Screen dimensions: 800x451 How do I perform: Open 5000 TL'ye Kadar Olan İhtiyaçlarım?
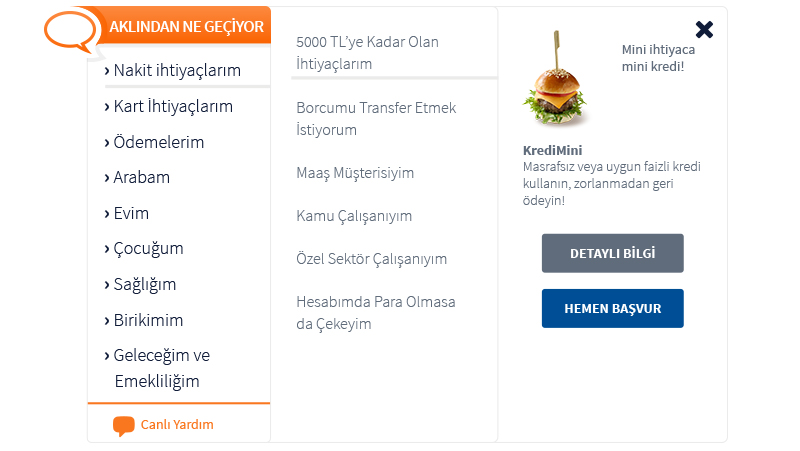[x=367, y=53]
